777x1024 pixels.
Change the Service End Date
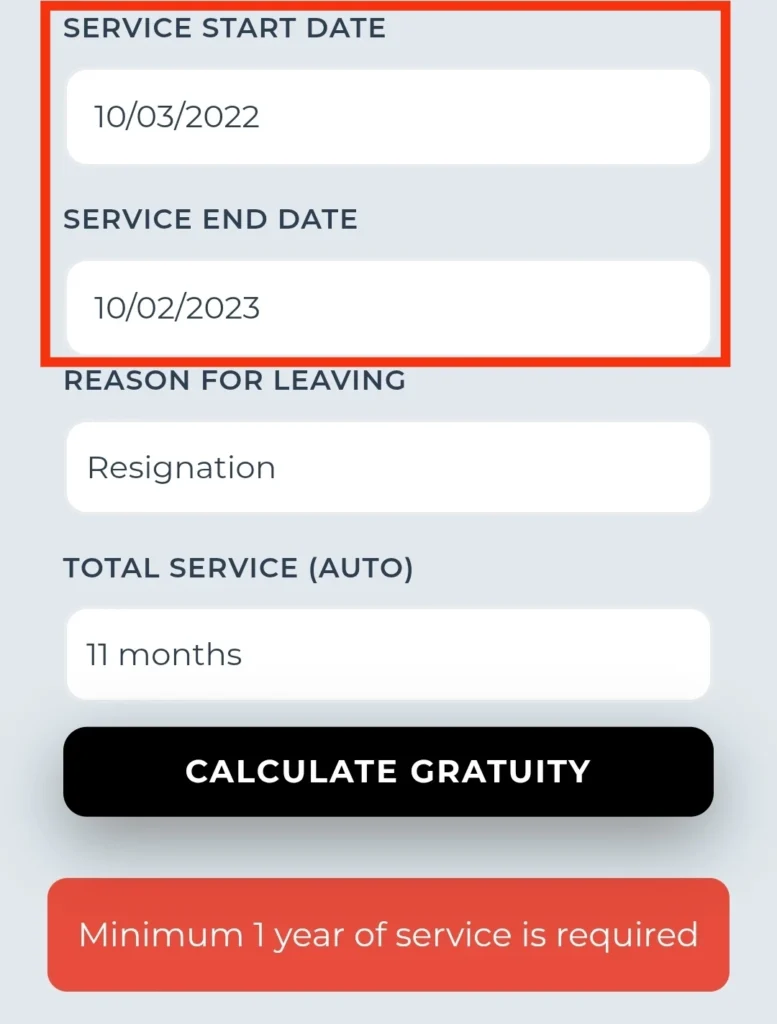pyautogui.click(x=388, y=307)
